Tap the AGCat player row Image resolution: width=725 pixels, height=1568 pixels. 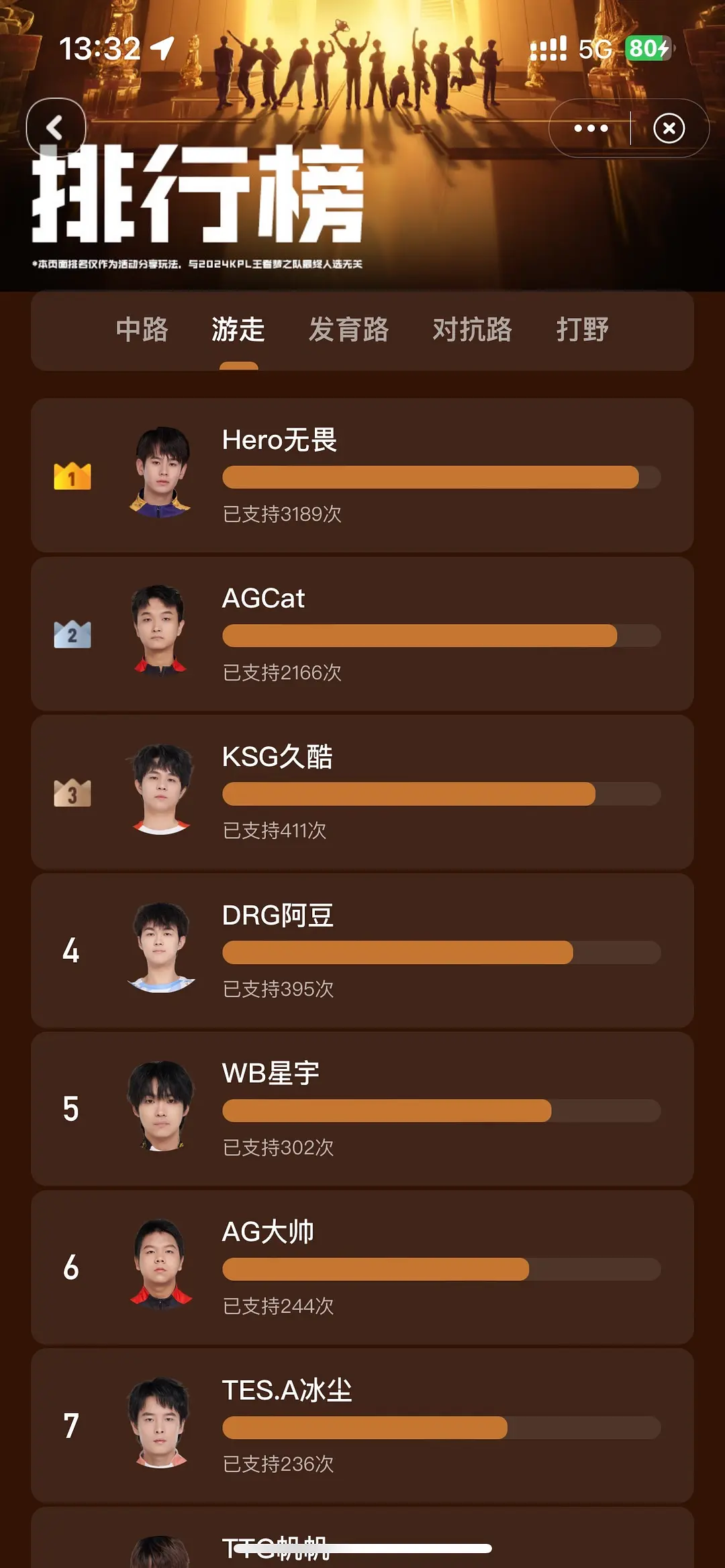362,634
